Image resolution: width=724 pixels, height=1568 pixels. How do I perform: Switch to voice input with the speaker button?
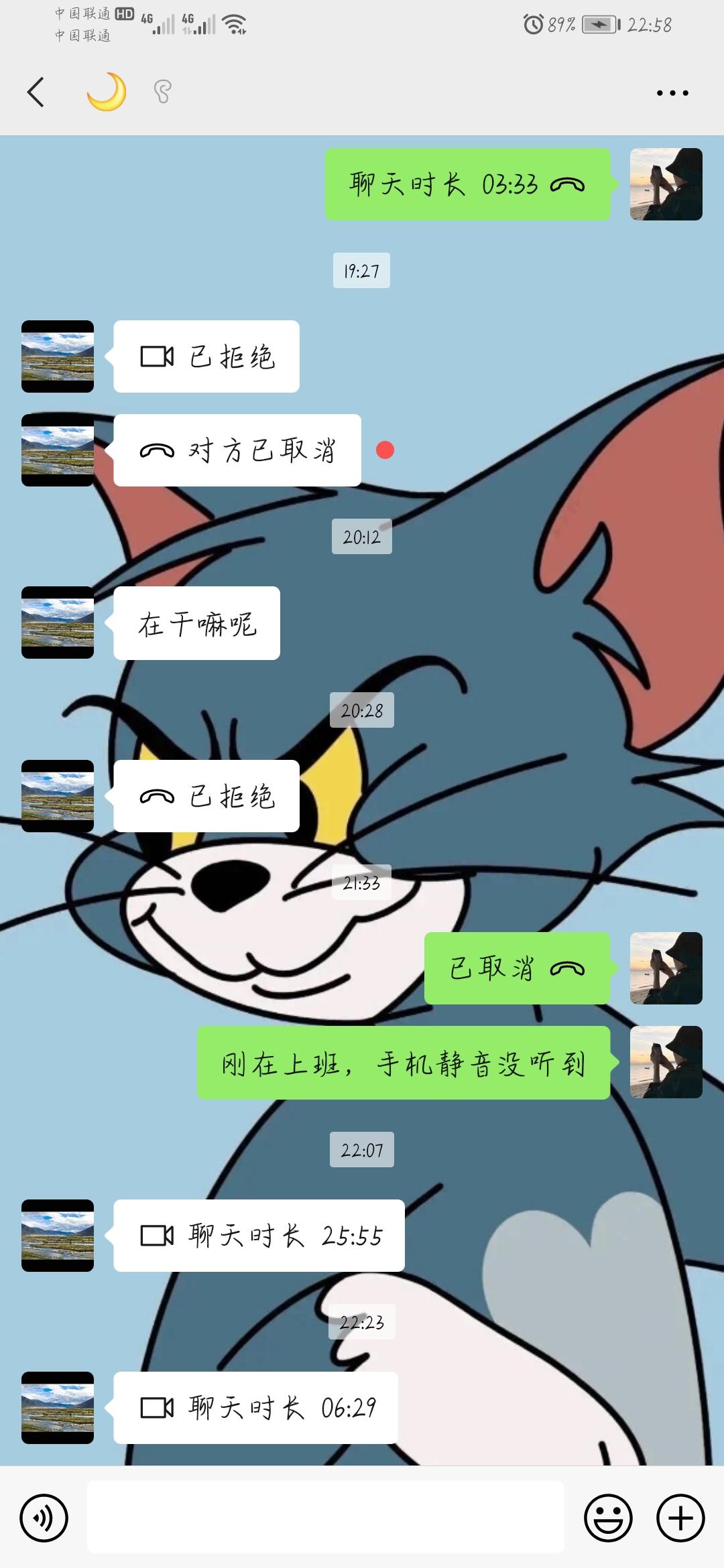44,1518
